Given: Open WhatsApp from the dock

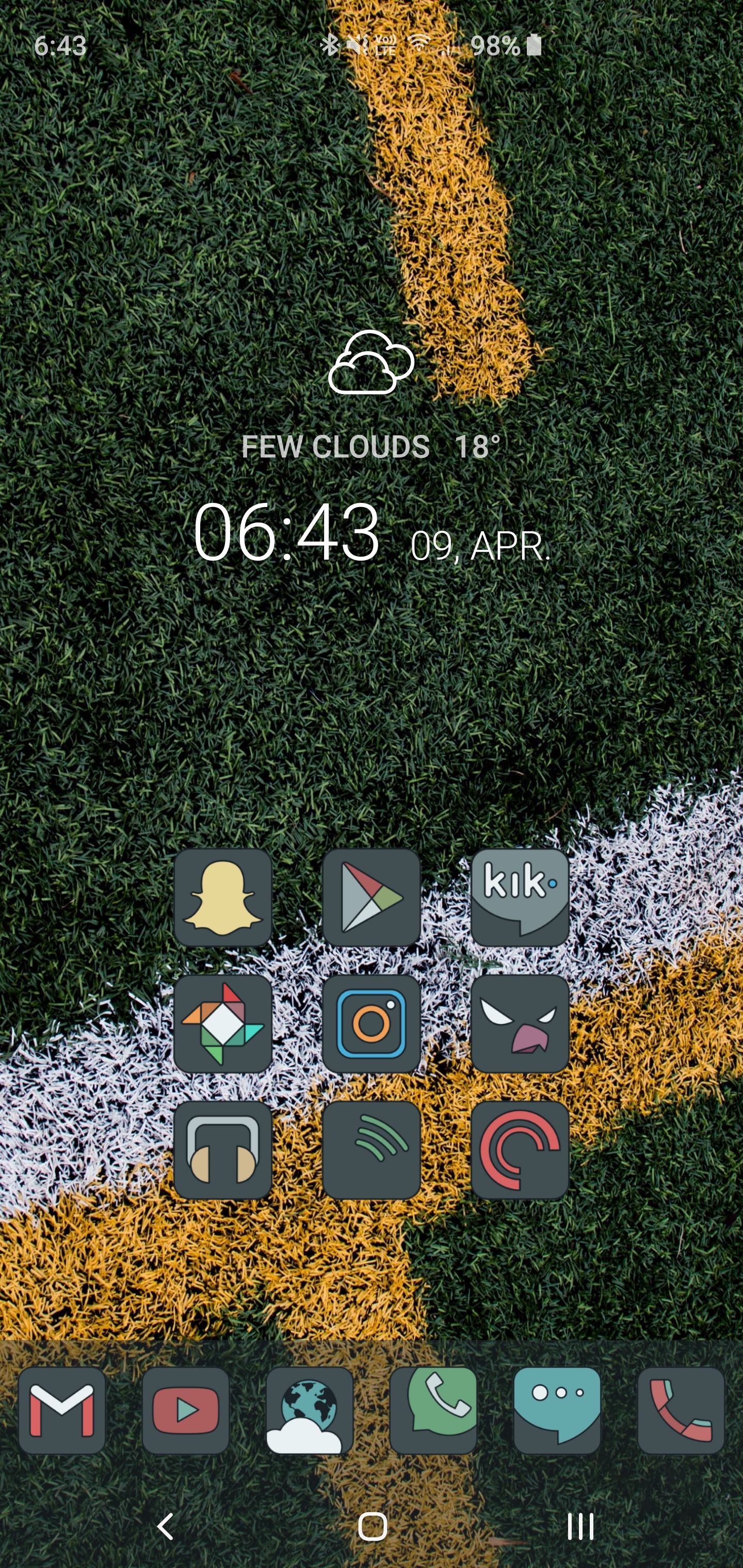Looking at the screenshot, I should (x=433, y=1410).
